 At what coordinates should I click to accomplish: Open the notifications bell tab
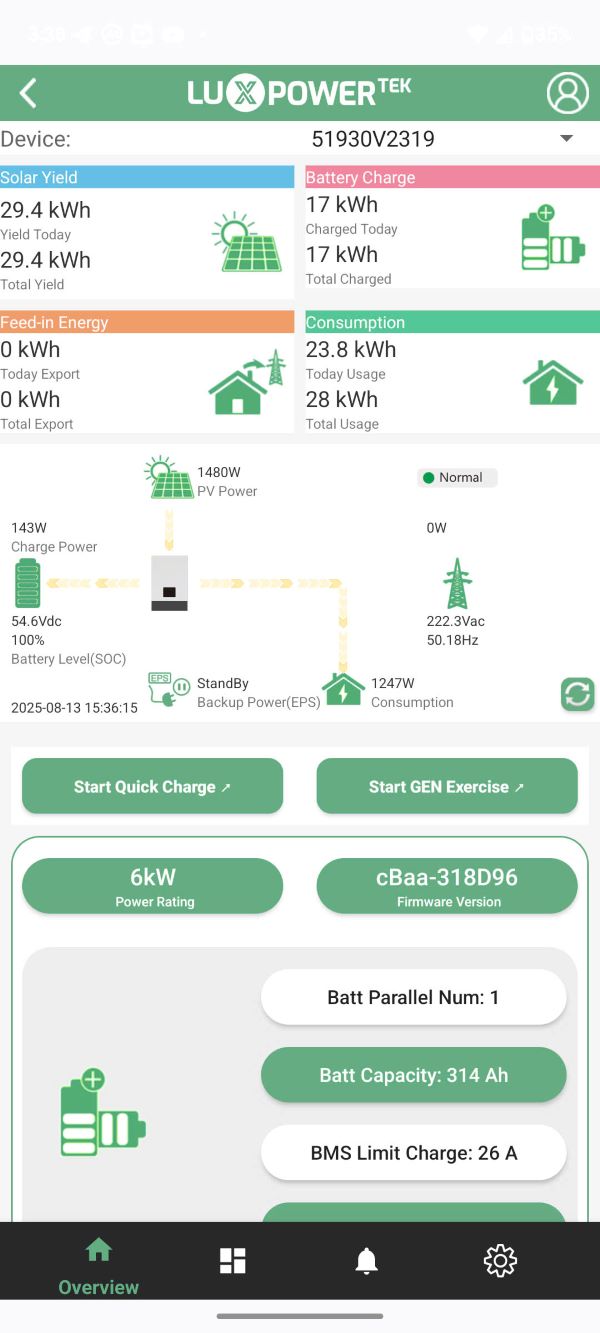point(367,1261)
